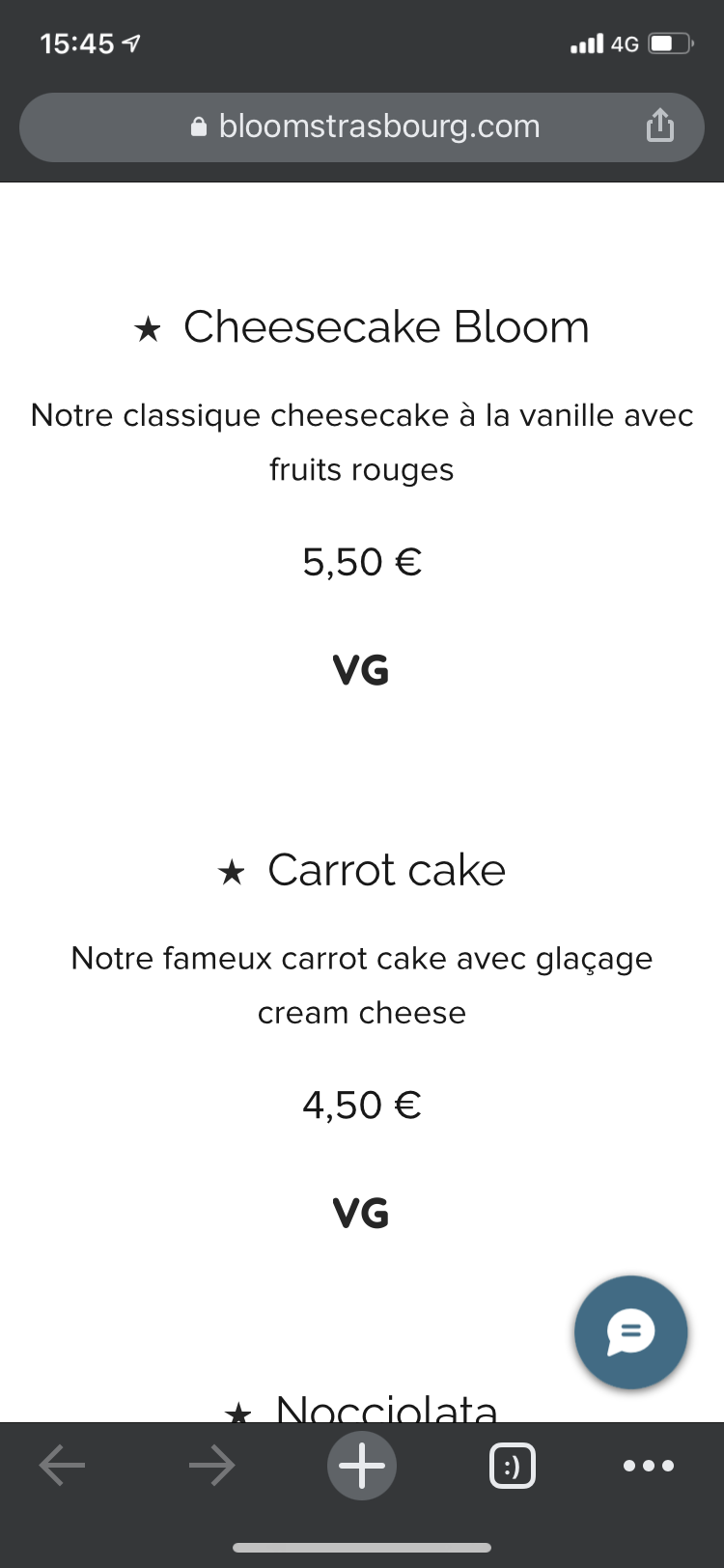Viewport: 724px width, 1568px height.
Task: Go forward to the next page
Action: pyautogui.click(x=211, y=1466)
